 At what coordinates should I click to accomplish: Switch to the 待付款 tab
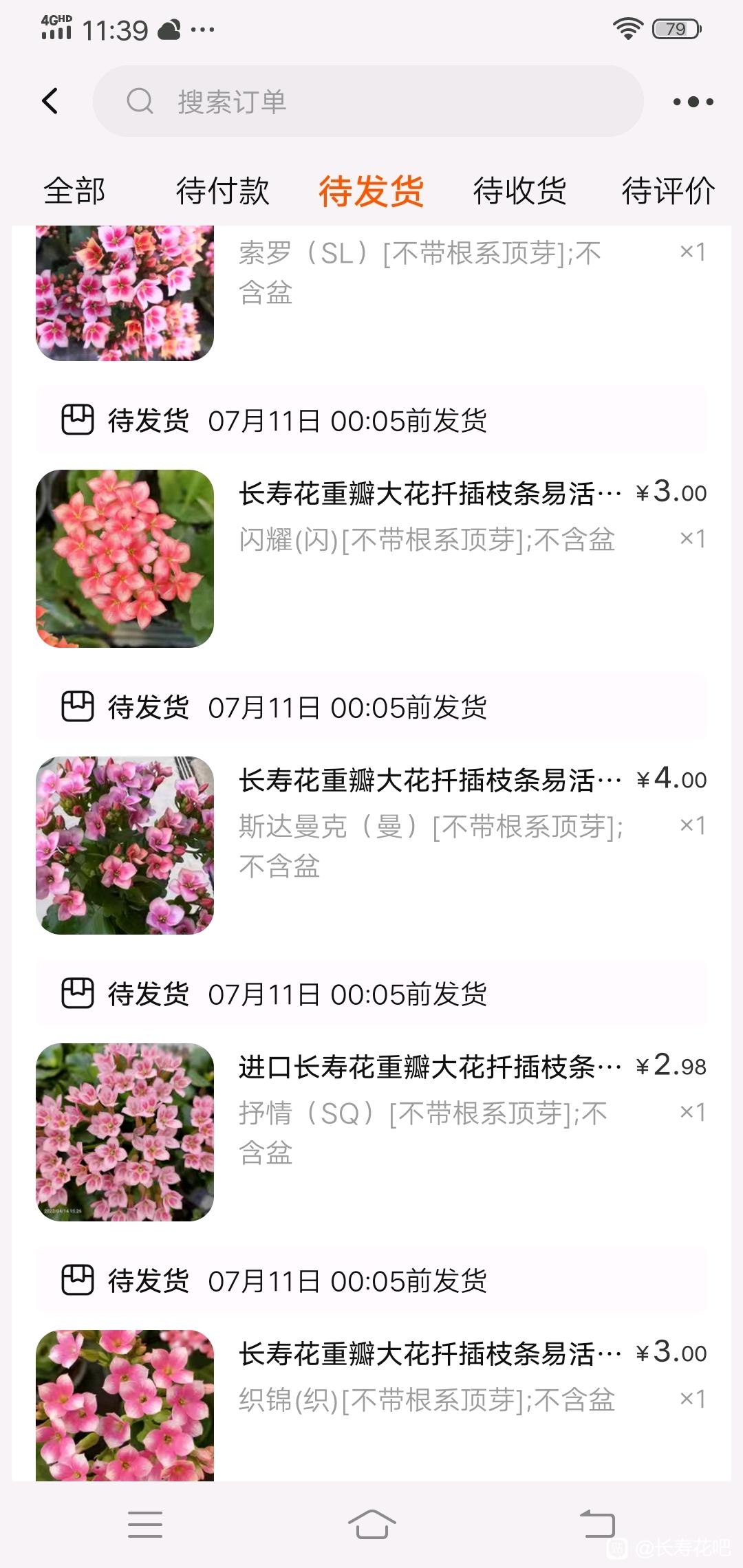tap(222, 190)
